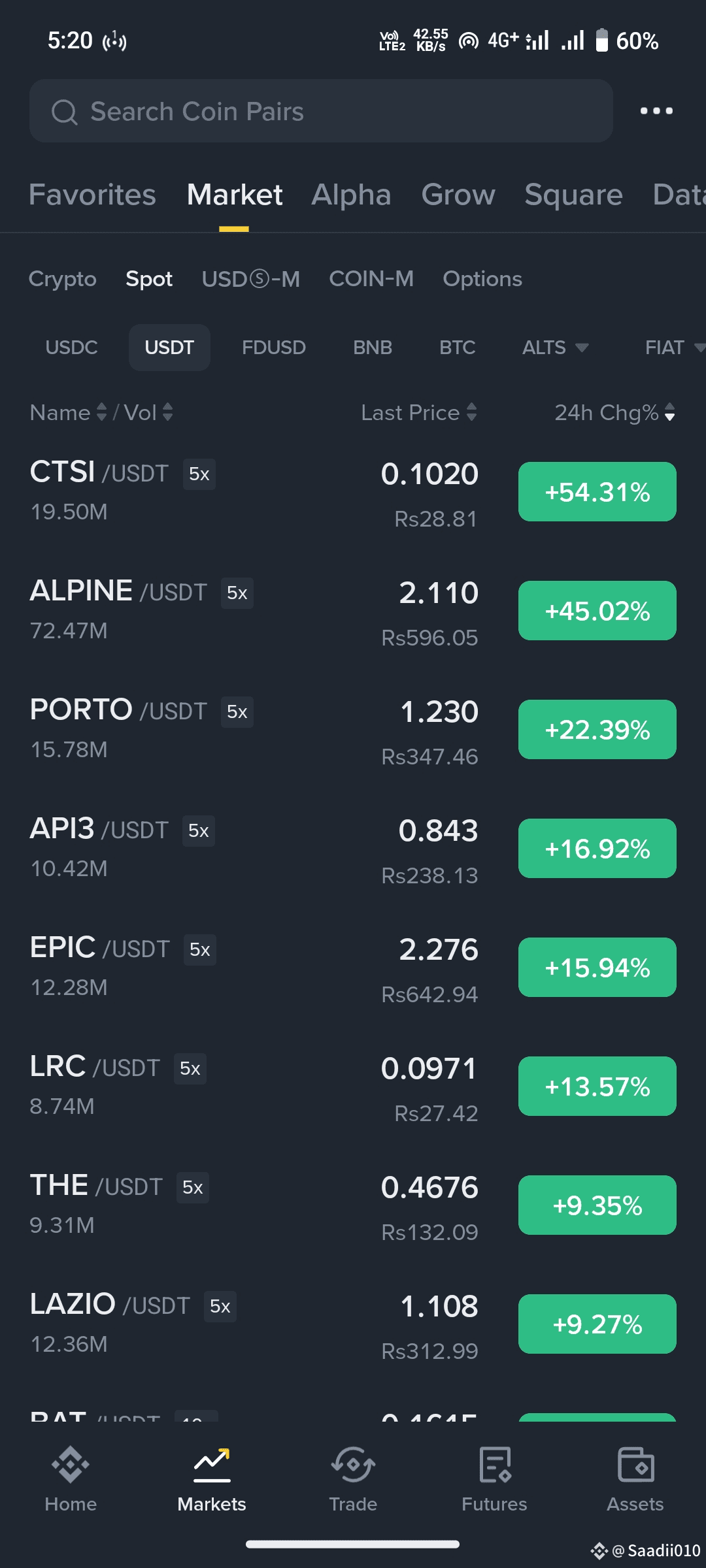Select the USDⓈ-M futures category

[250, 279]
